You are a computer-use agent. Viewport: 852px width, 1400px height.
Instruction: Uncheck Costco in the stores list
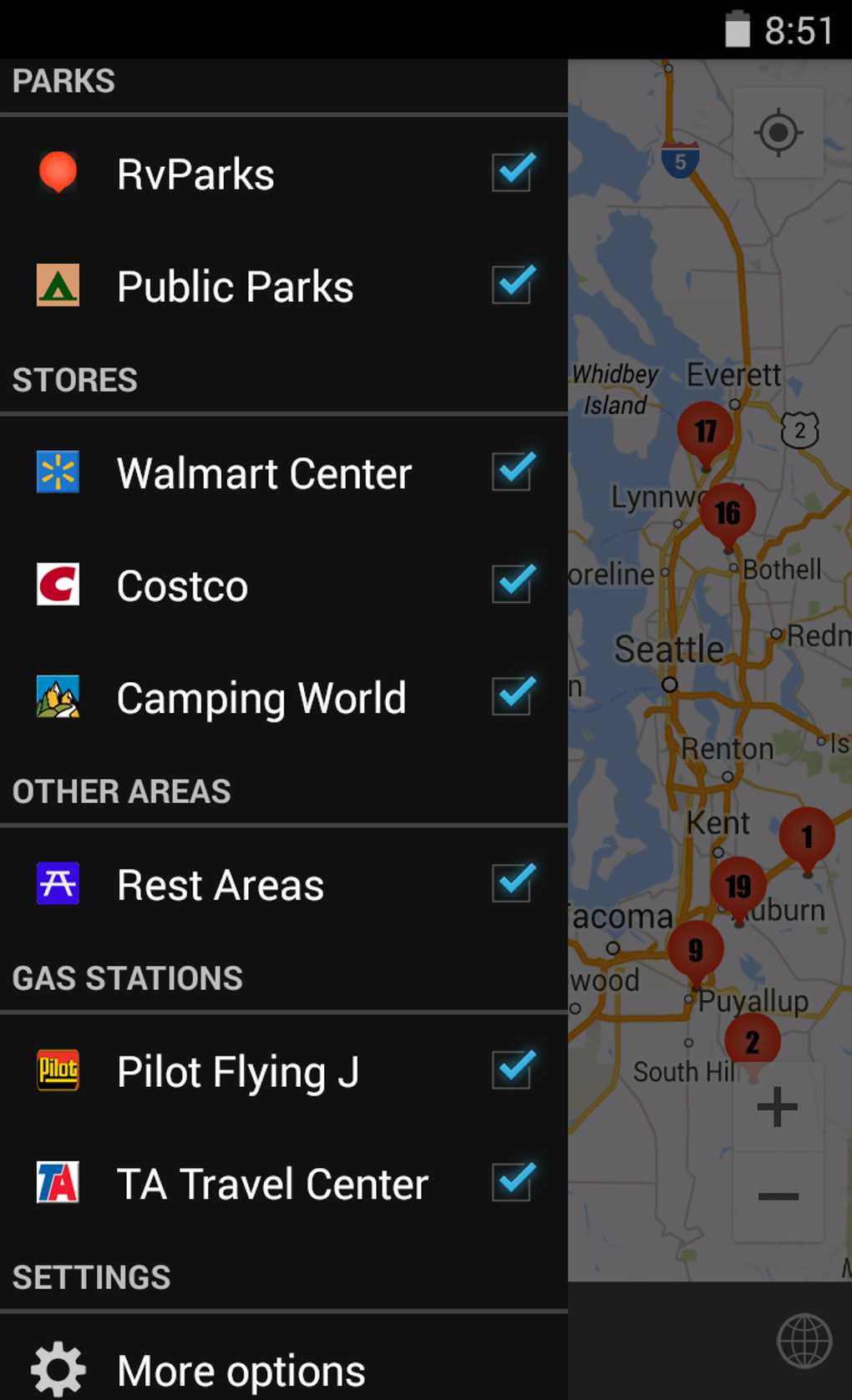(512, 584)
